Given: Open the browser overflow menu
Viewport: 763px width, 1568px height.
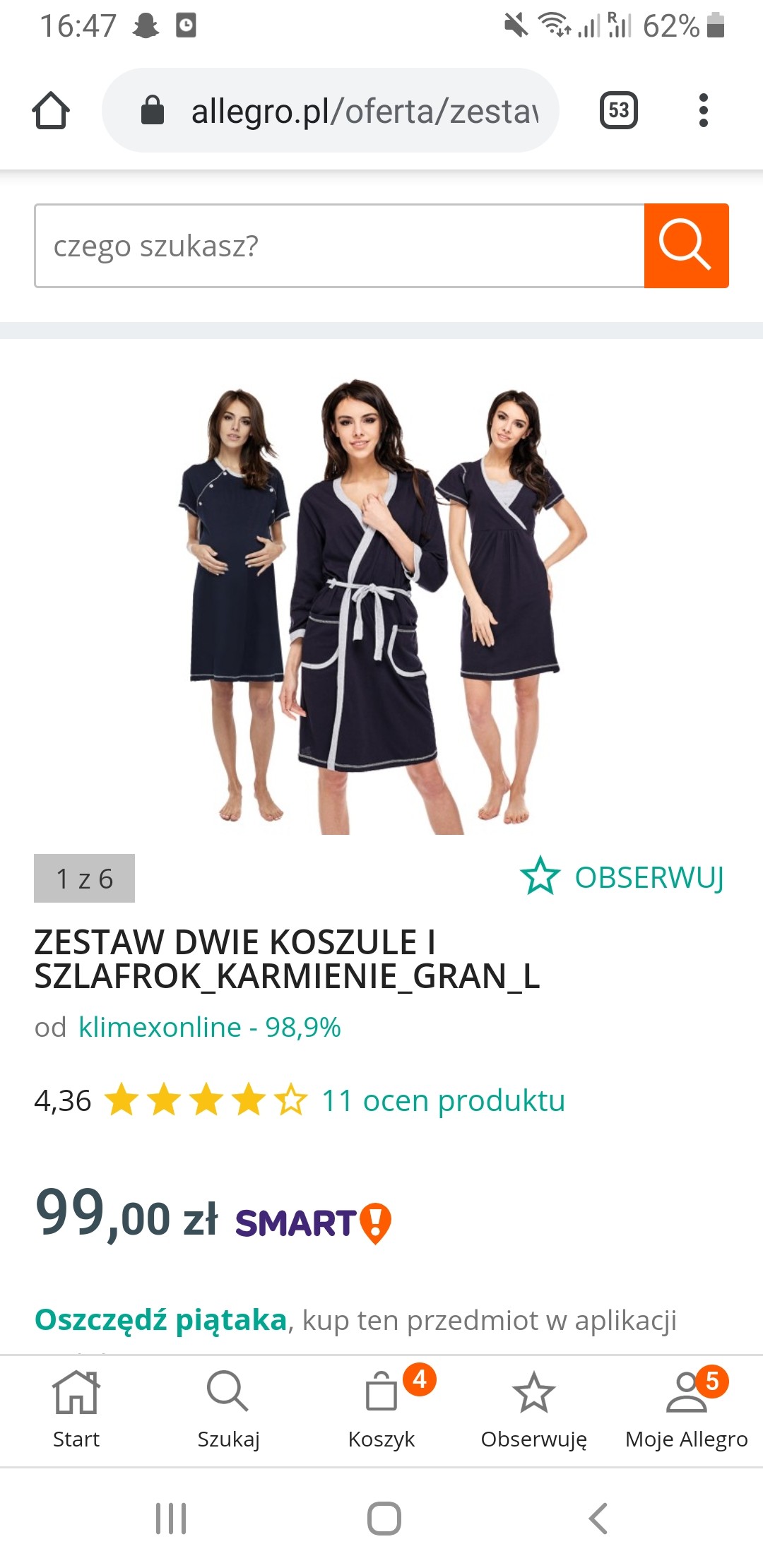Looking at the screenshot, I should 702,110.
